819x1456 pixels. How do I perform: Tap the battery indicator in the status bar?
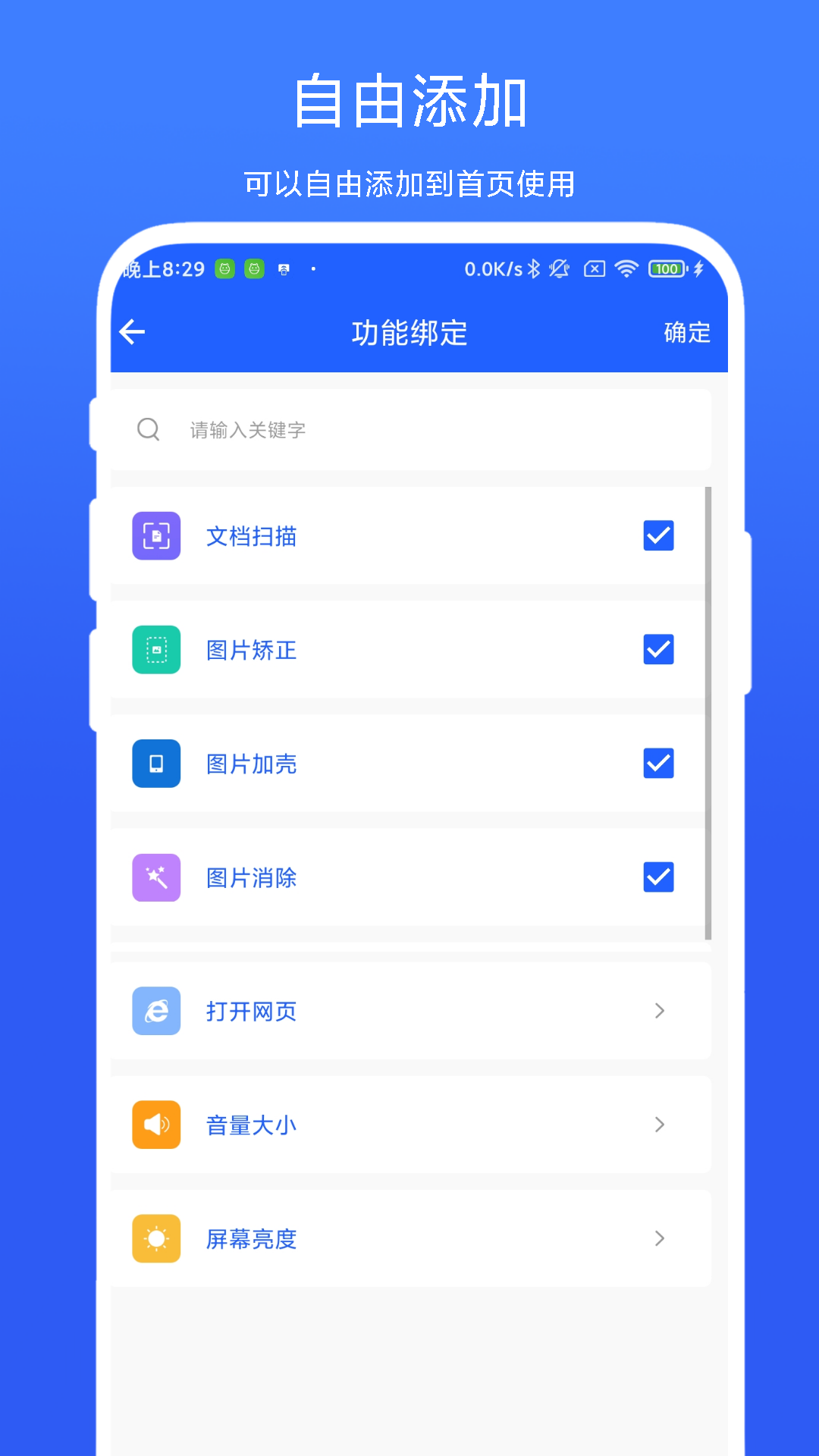click(x=666, y=269)
